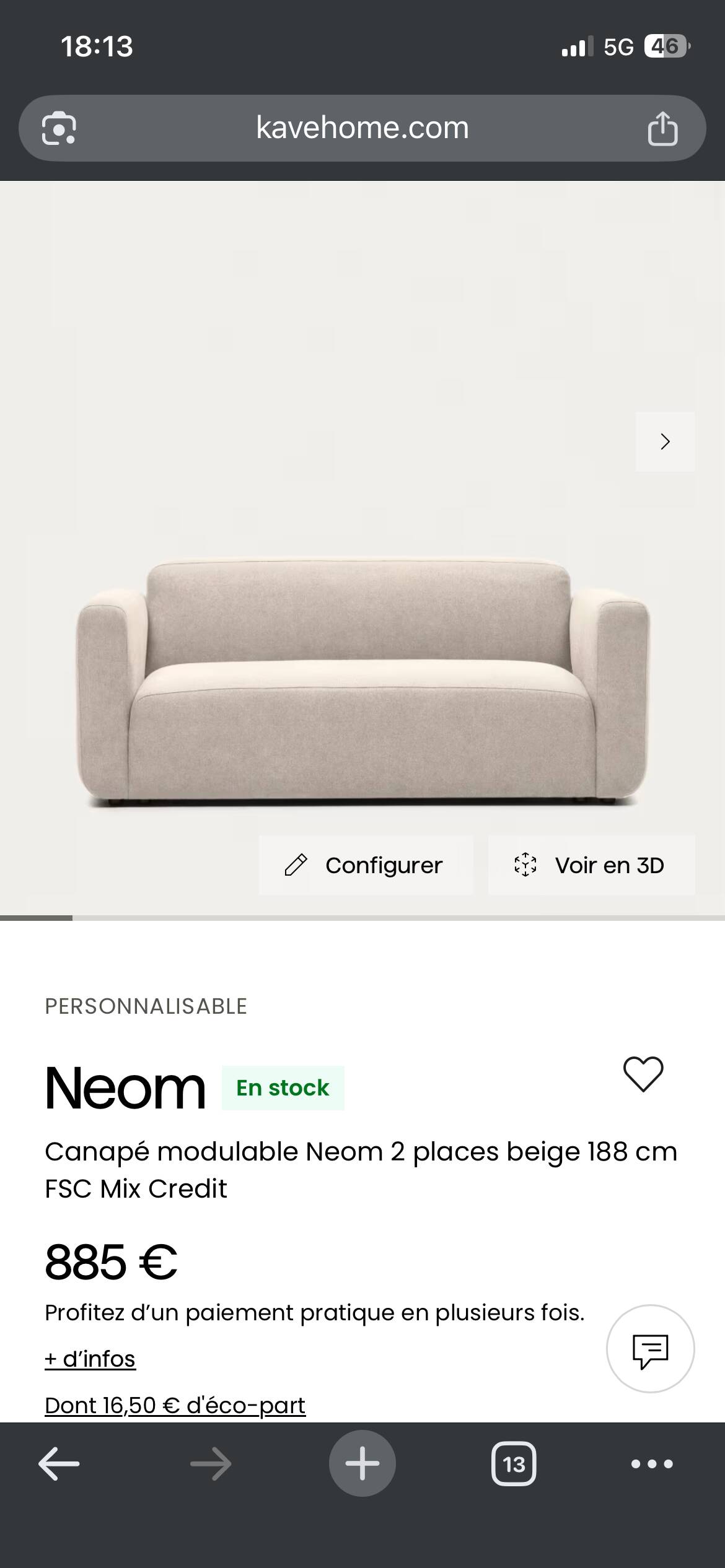Open the 3D view cube icon
Viewport: 725px width, 1568px height.
(526, 866)
